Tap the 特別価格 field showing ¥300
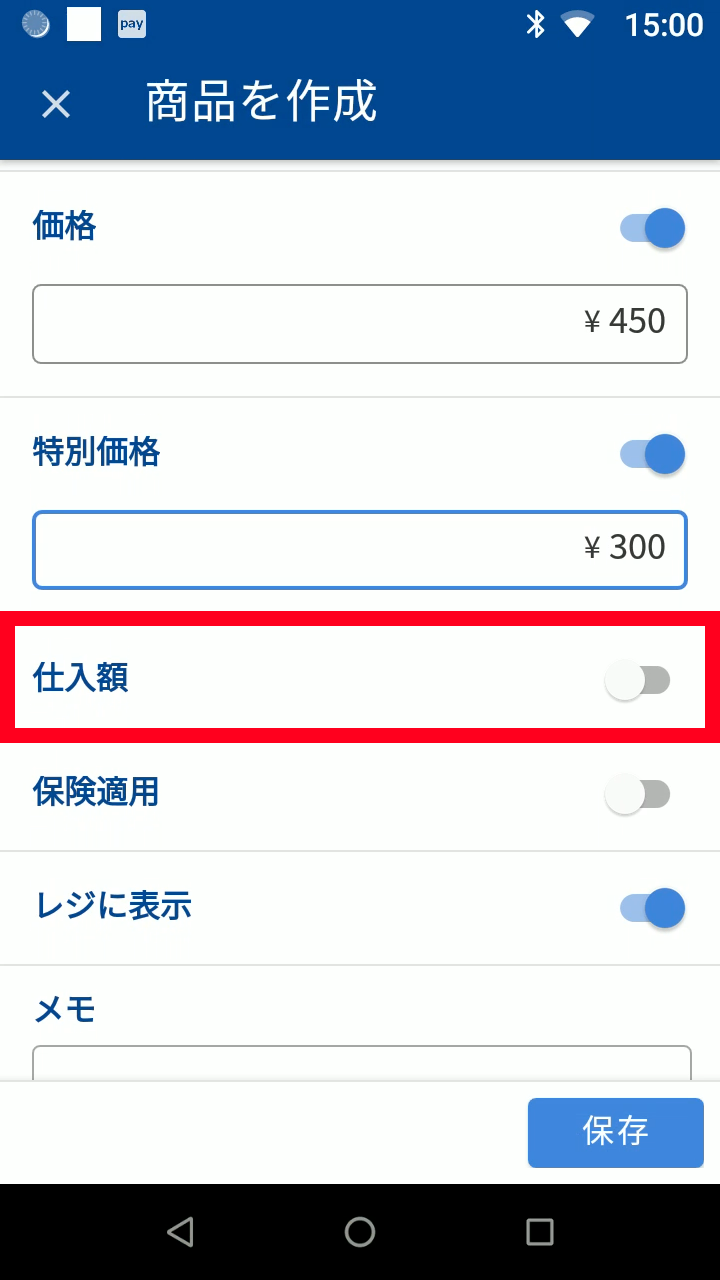Viewport: 720px width, 1280px height. point(360,549)
